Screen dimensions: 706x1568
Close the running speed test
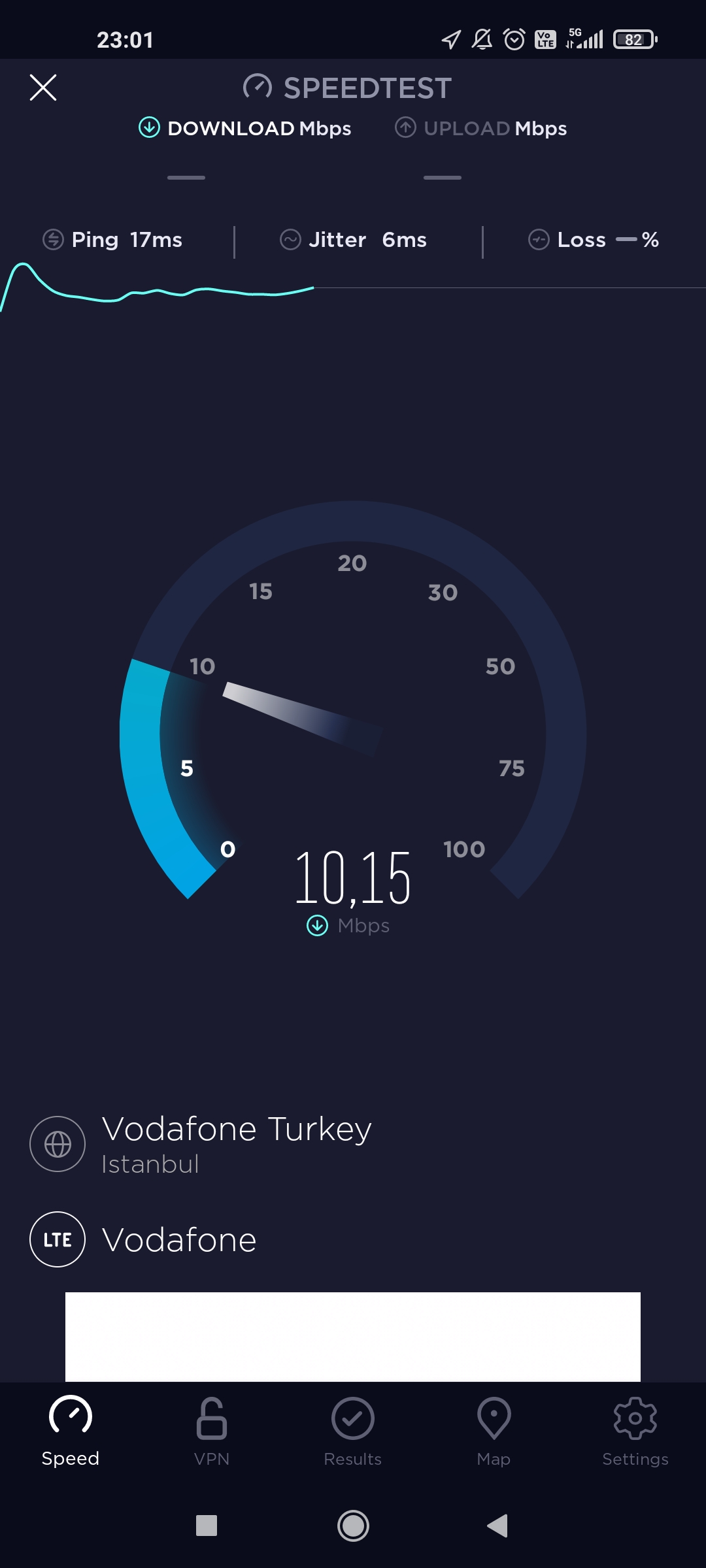coord(43,88)
